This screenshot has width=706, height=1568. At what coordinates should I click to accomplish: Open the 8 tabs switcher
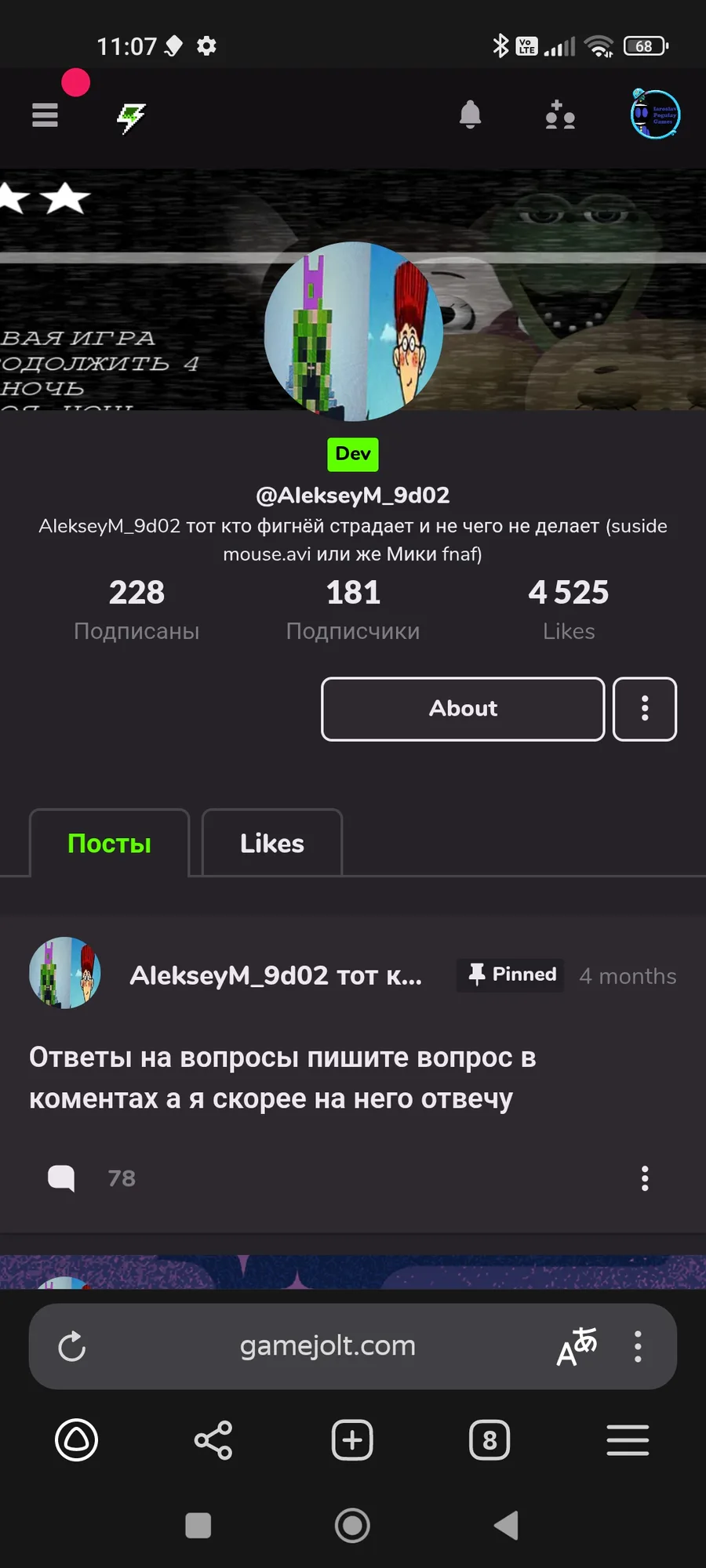(489, 1440)
